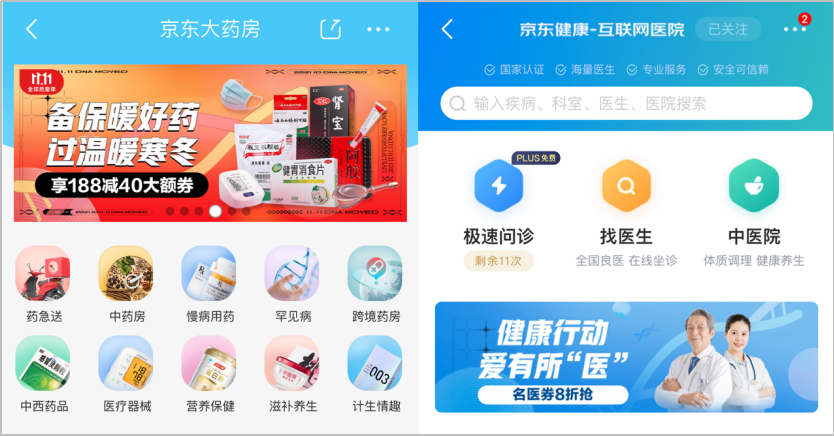Open 京东大药房 overflow menu
Image resolution: width=834 pixels, height=436 pixels.
click(378, 30)
